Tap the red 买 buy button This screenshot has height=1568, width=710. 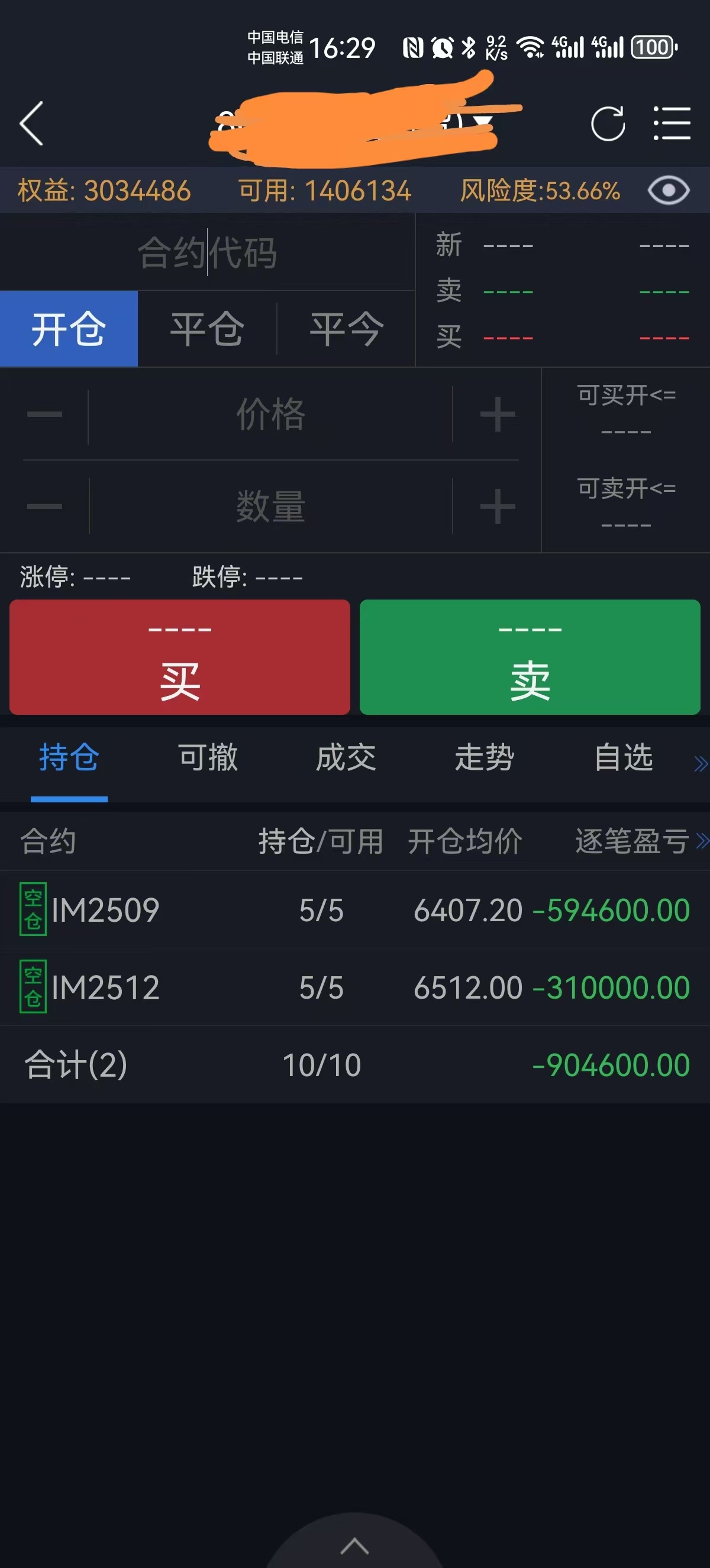[180, 657]
